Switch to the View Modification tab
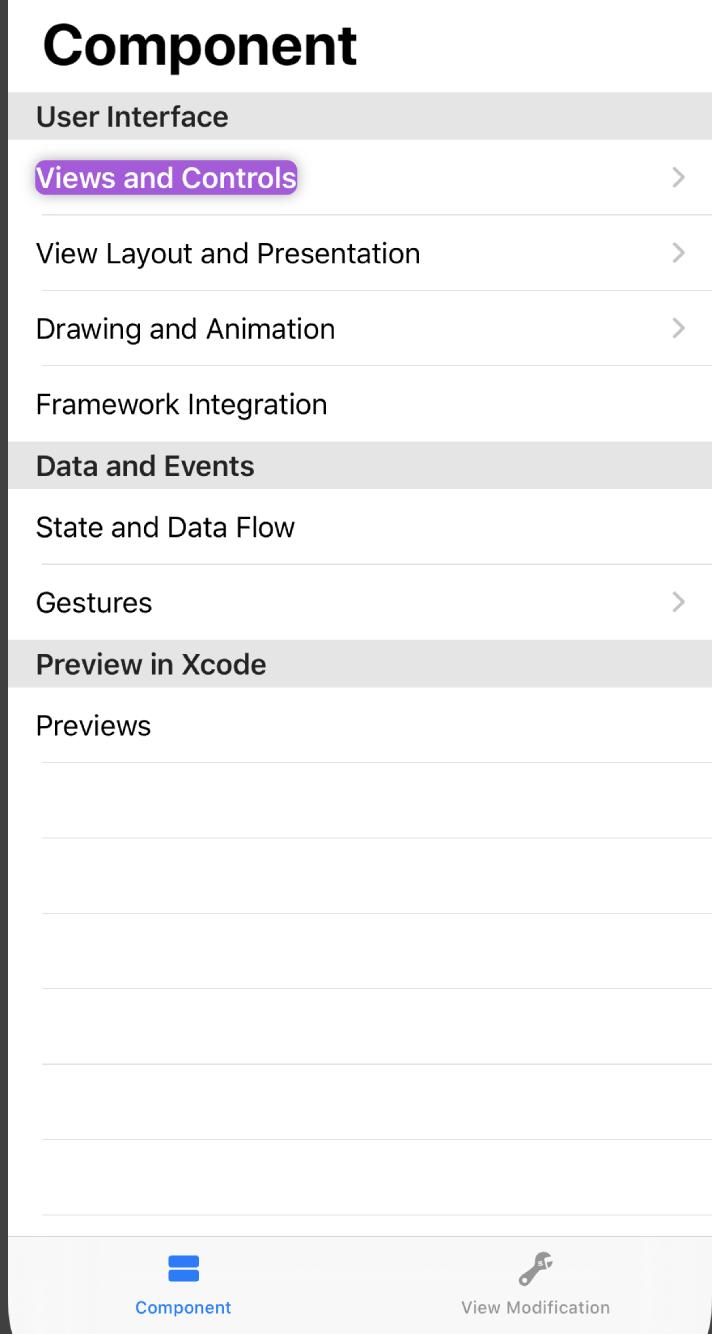 (535, 1284)
